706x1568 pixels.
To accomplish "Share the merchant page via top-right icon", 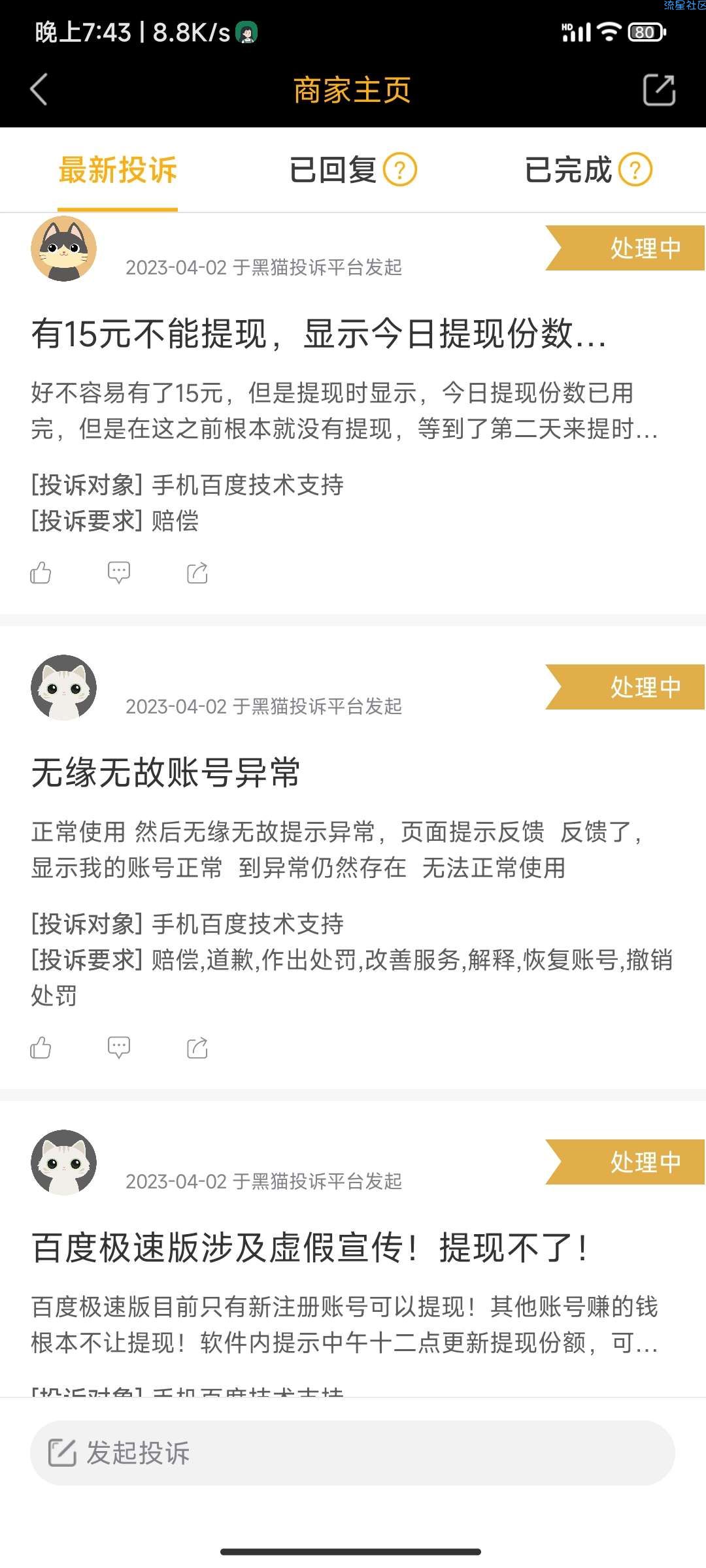I will tap(659, 90).
